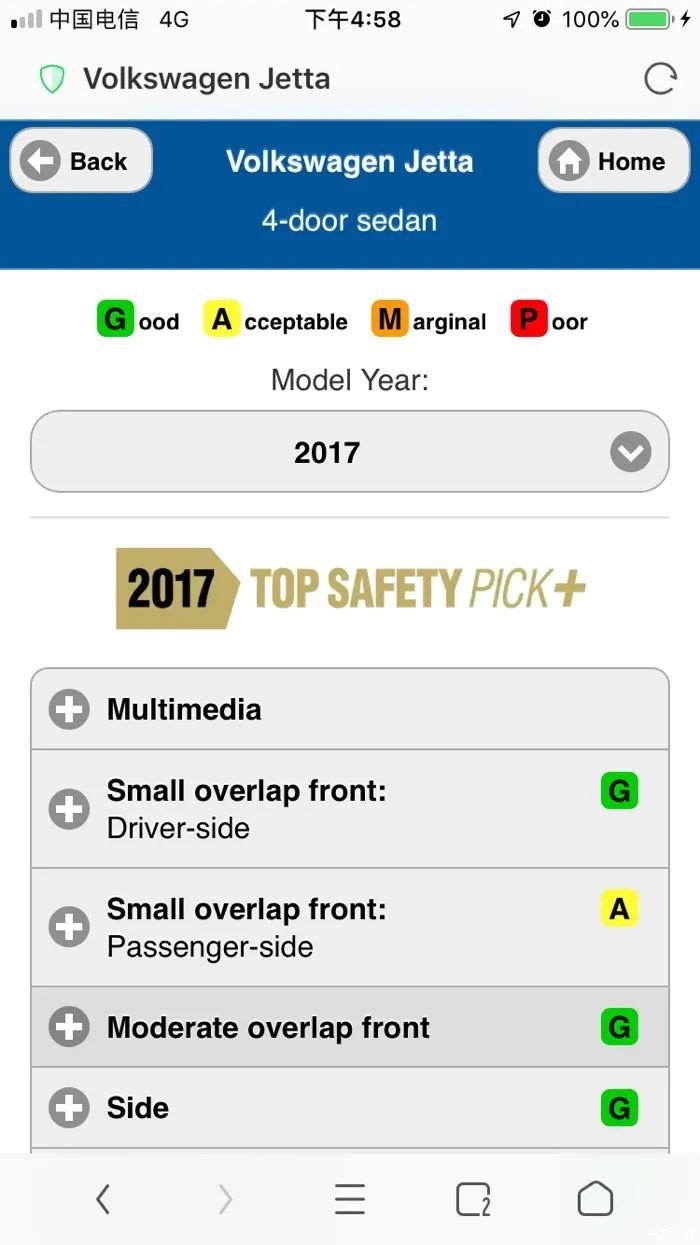Screen dimensions: 700x1245
Task: Expand the Side rating row
Action: (350, 1107)
